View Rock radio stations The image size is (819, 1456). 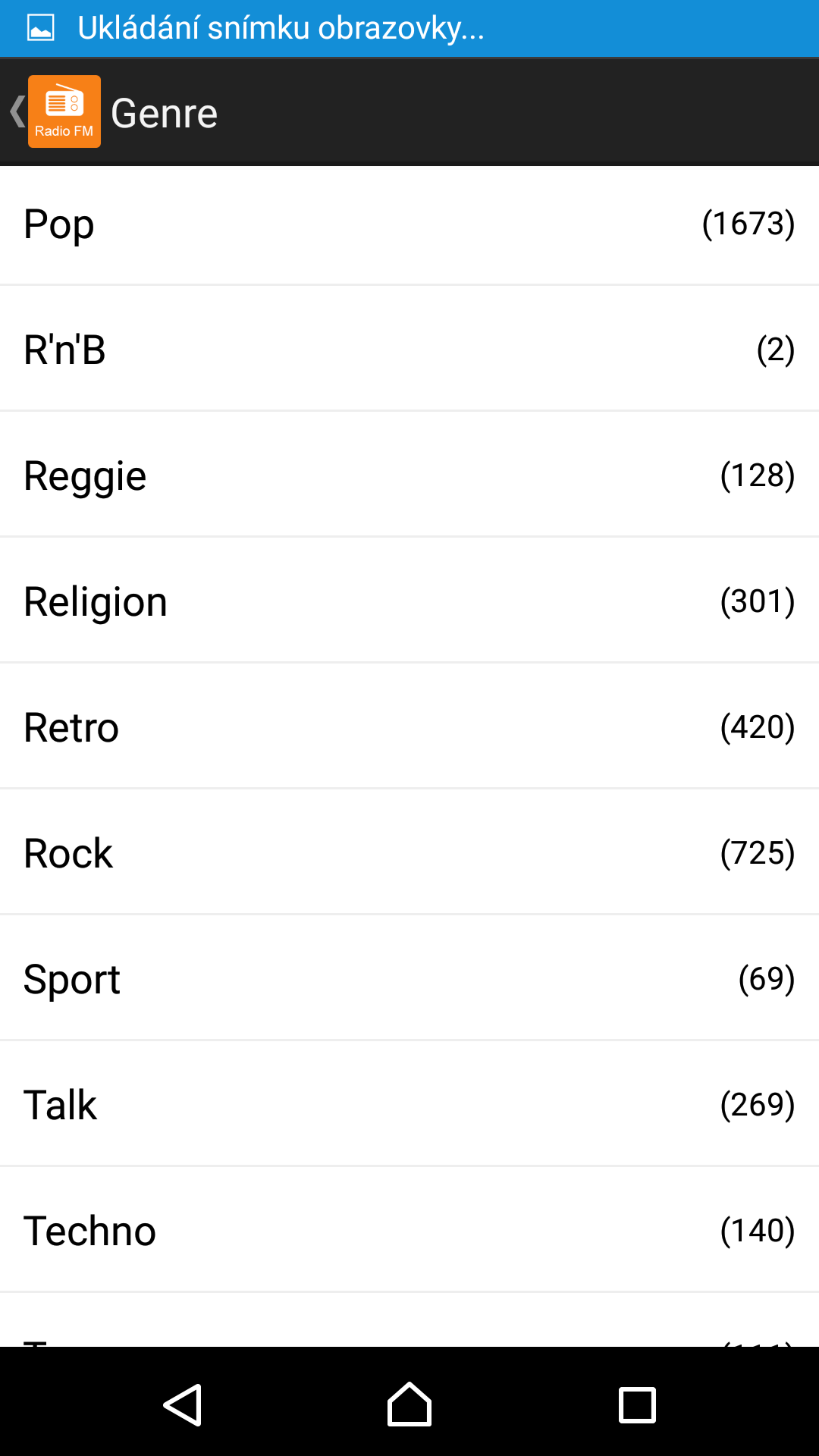[x=409, y=852]
